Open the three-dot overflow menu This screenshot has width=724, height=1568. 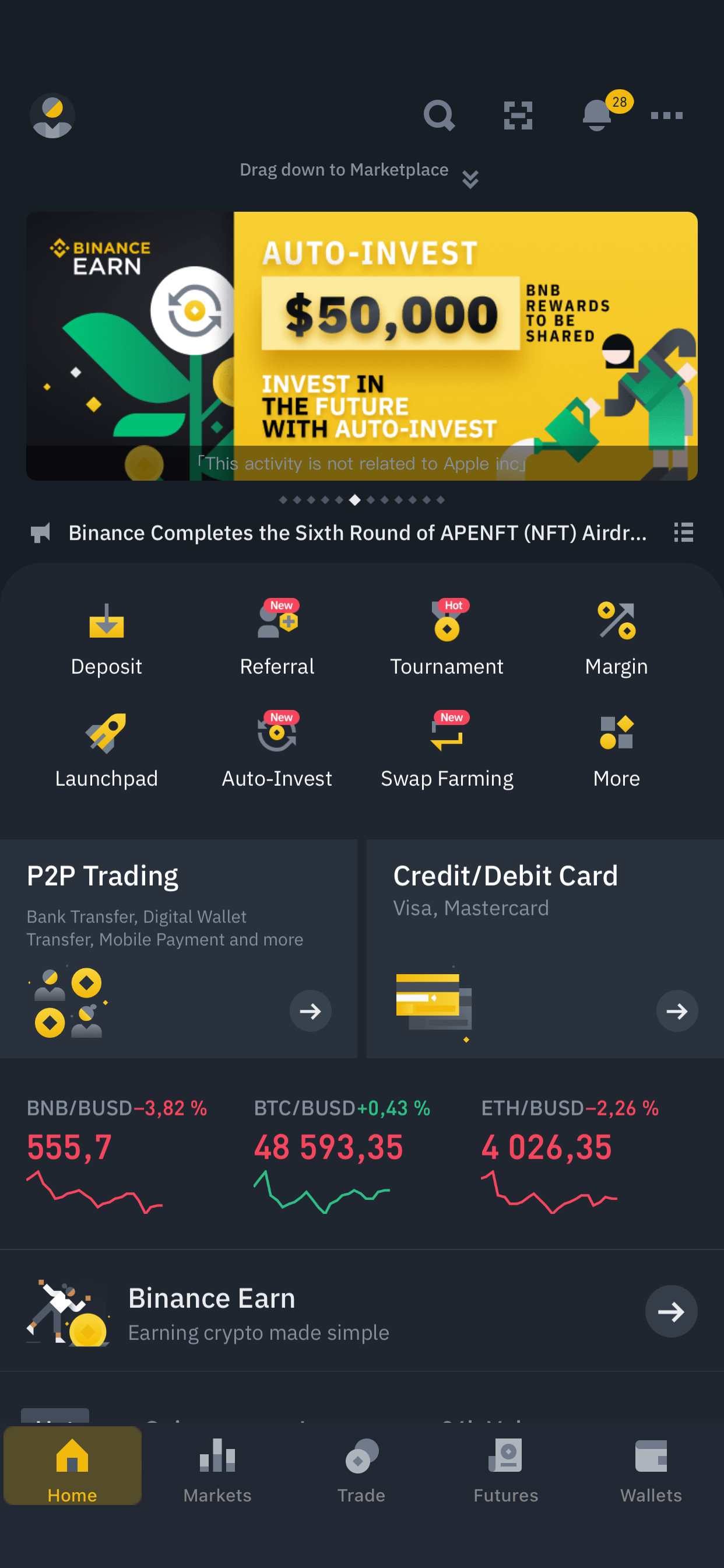pos(666,116)
